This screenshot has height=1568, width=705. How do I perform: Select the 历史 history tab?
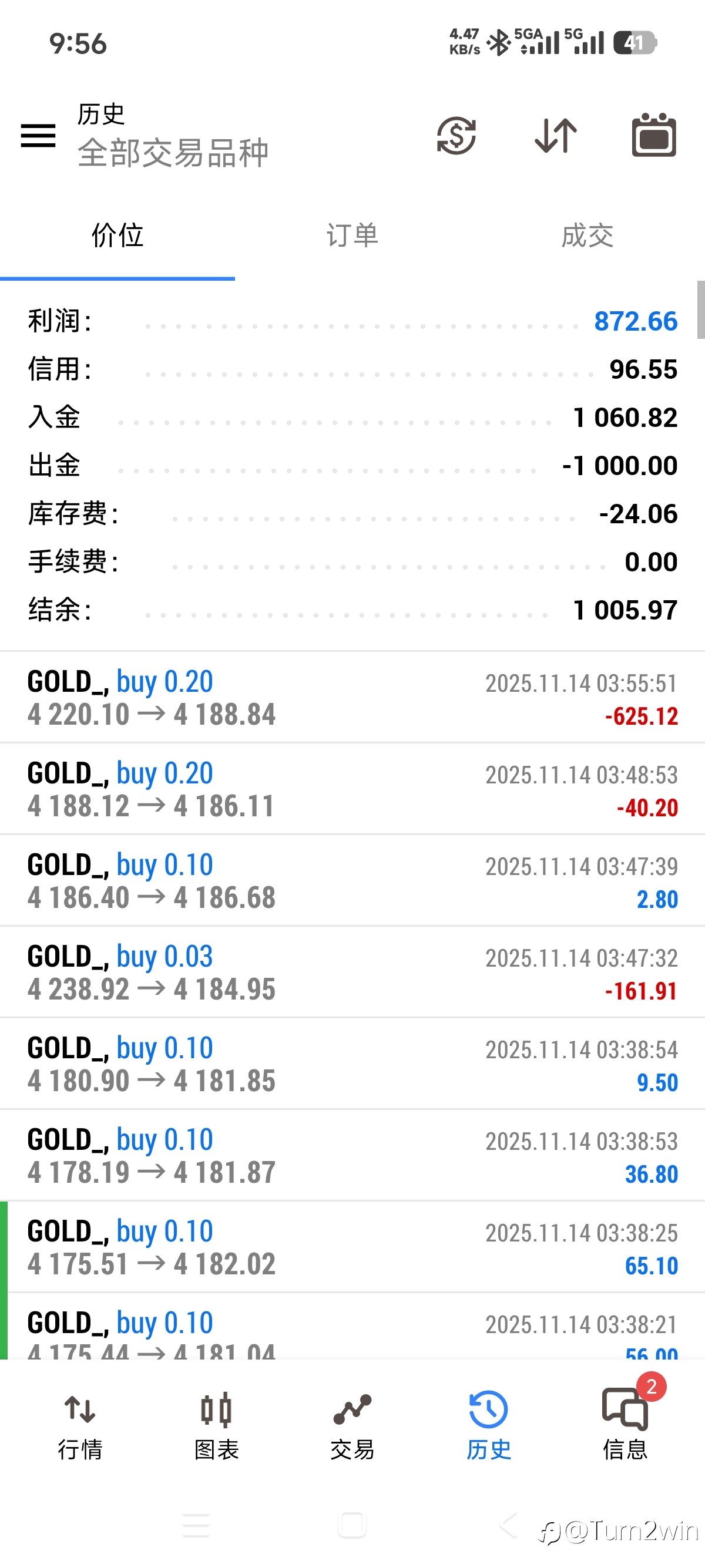tap(488, 1425)
